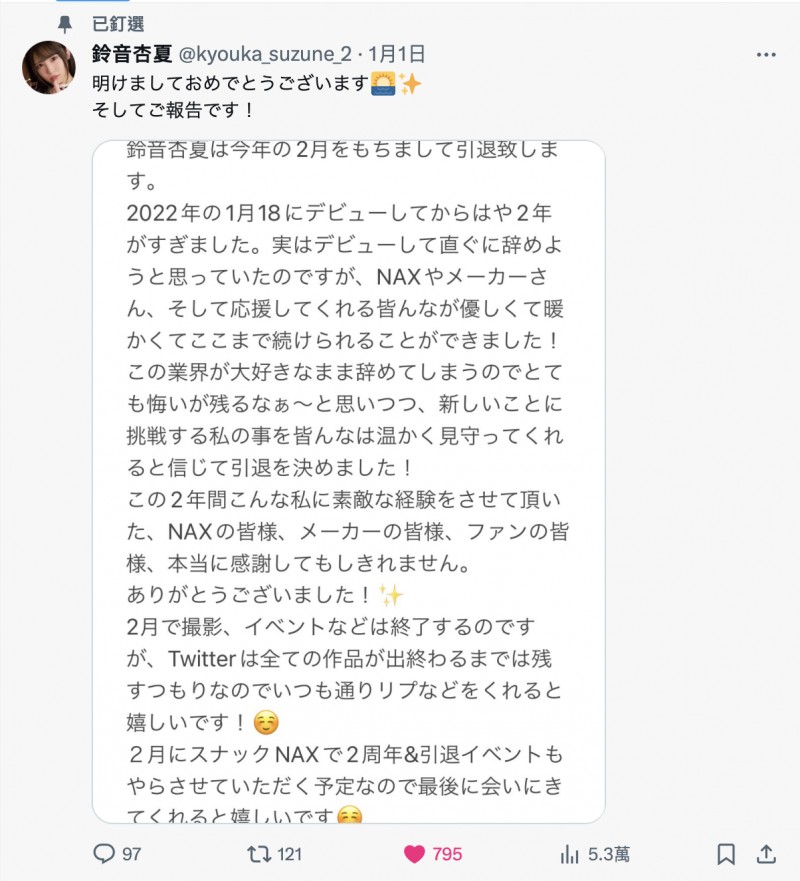Open the tweet's three-dot overflow menu
Image resolution: width=800 pixels, height=881 pixels.
tap(765, 55)
